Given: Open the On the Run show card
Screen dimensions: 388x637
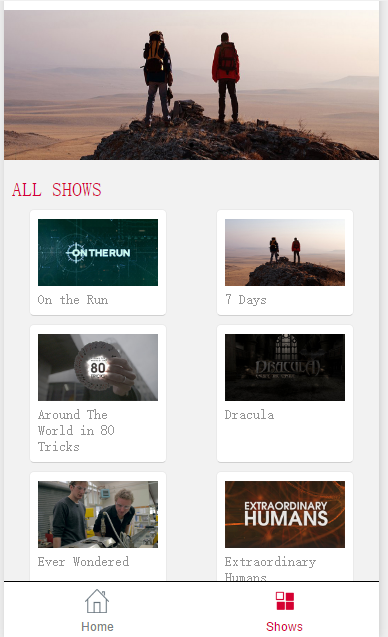Looking at the screenshot, I should pyautogui.click(x=98, y=262).
